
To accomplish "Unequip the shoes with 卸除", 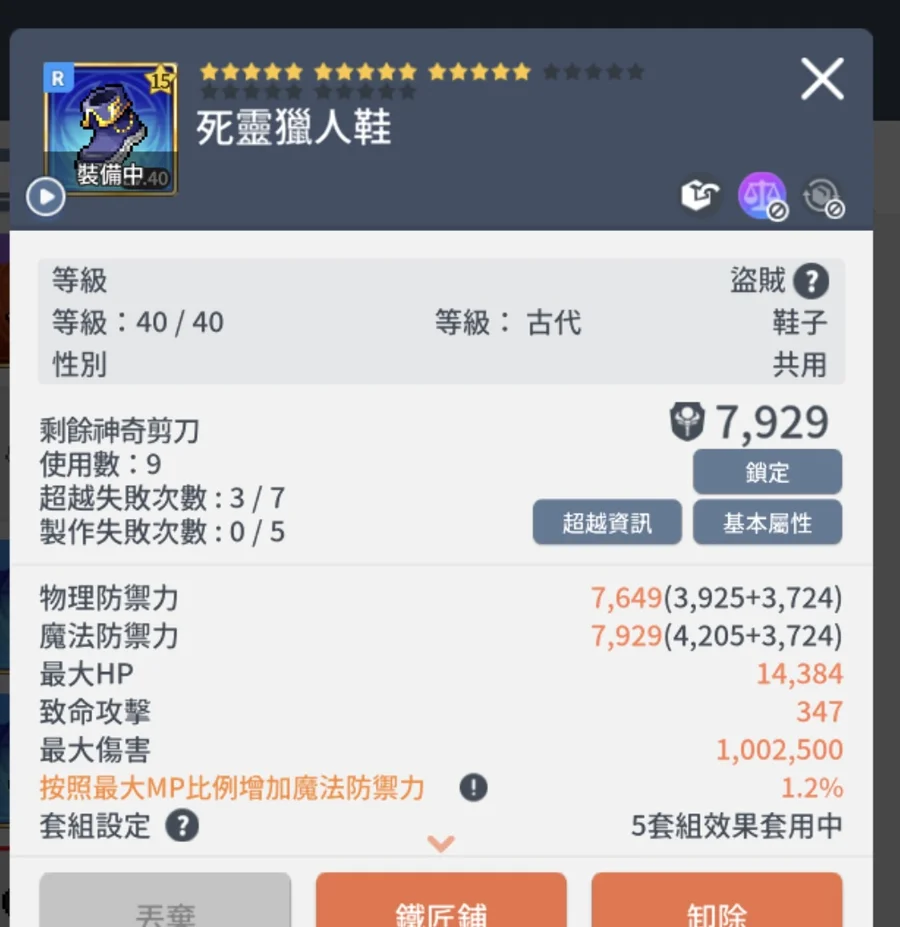I will tap(716, 905).
